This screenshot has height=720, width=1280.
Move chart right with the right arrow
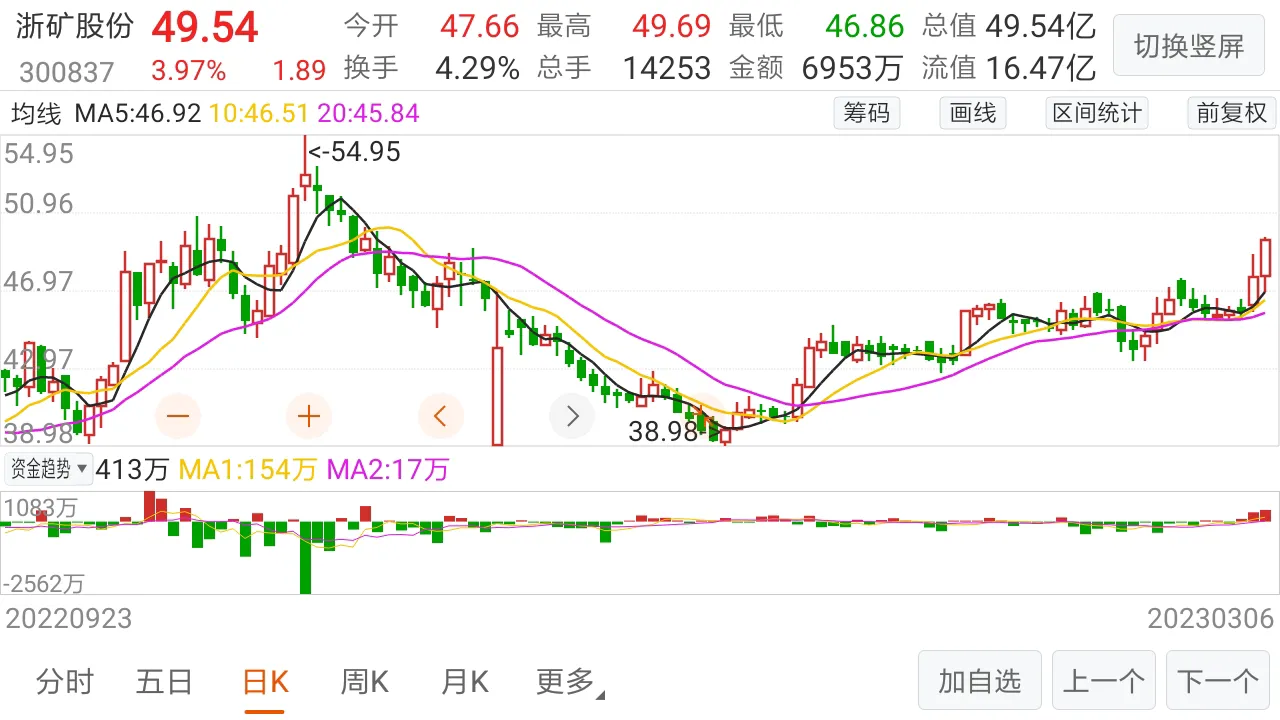point(572,415)
